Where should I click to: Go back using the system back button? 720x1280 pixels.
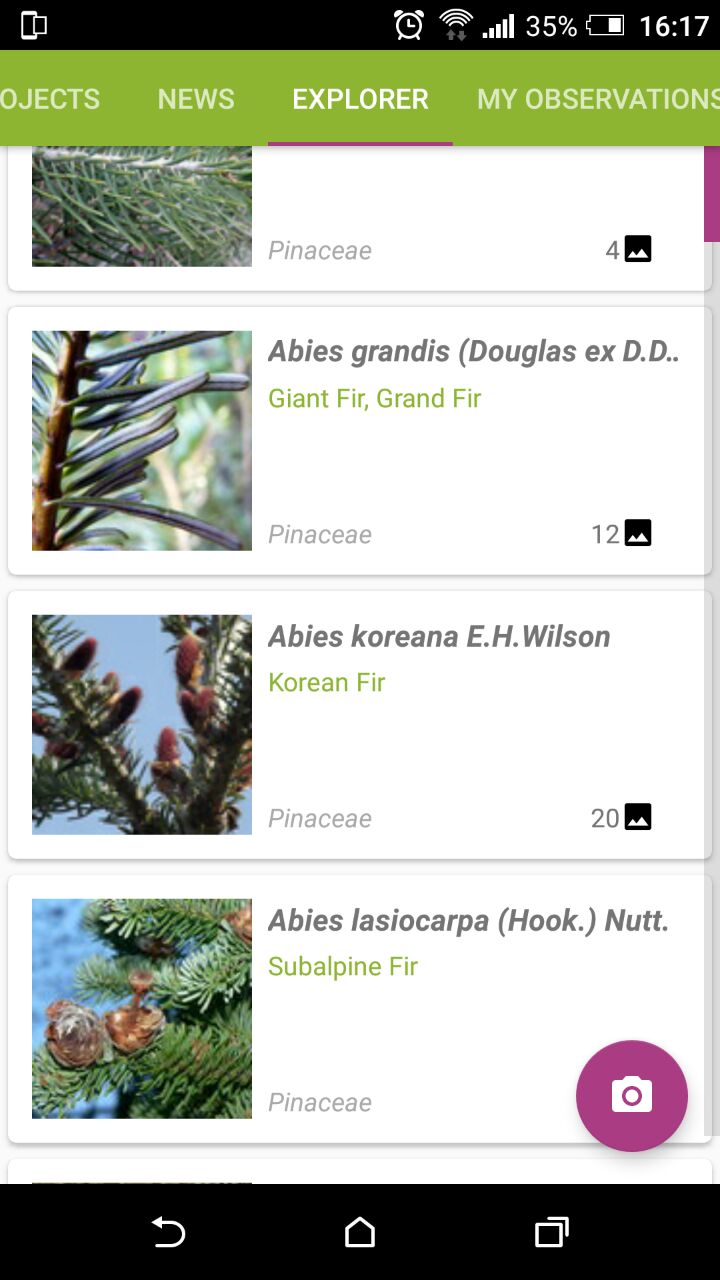coord(168,1233)
